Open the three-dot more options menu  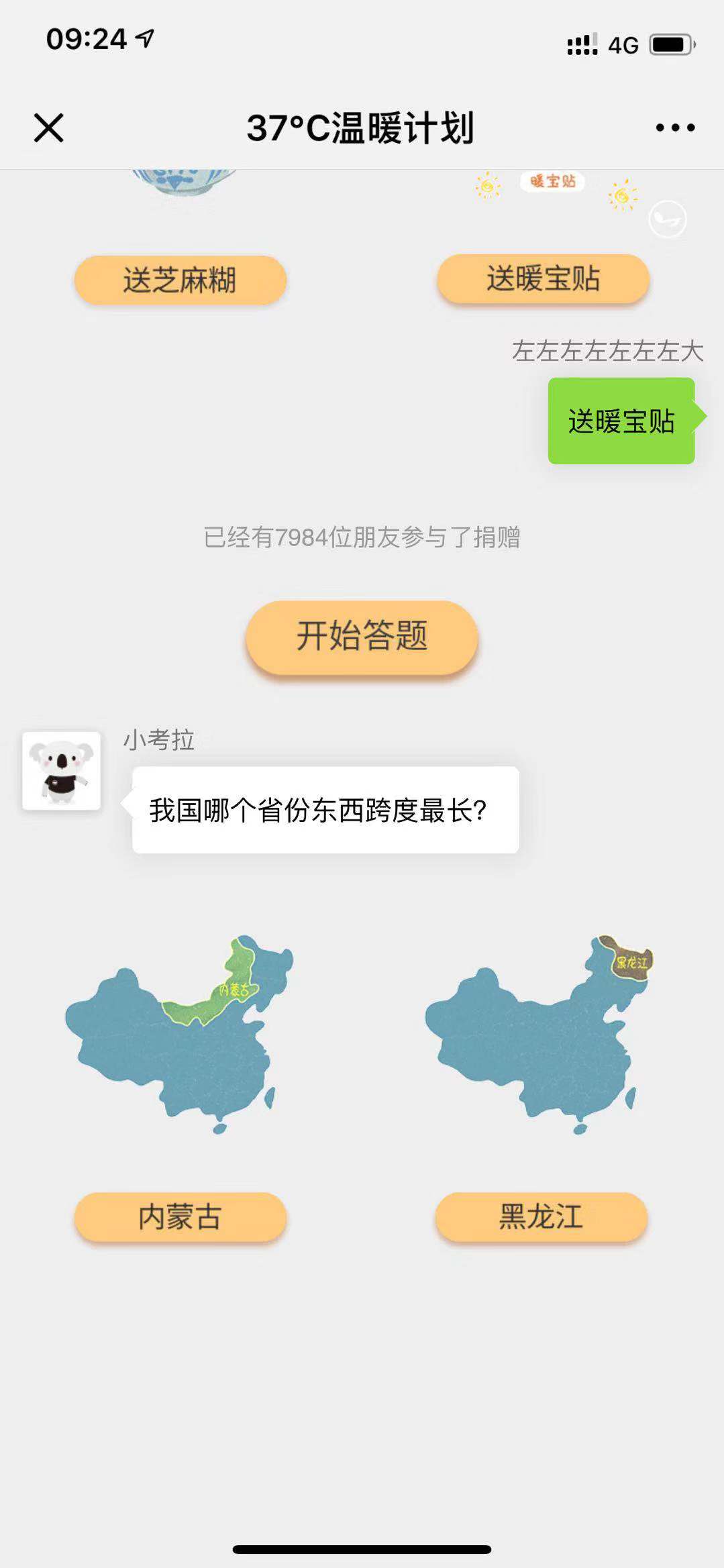click(675, 127)
